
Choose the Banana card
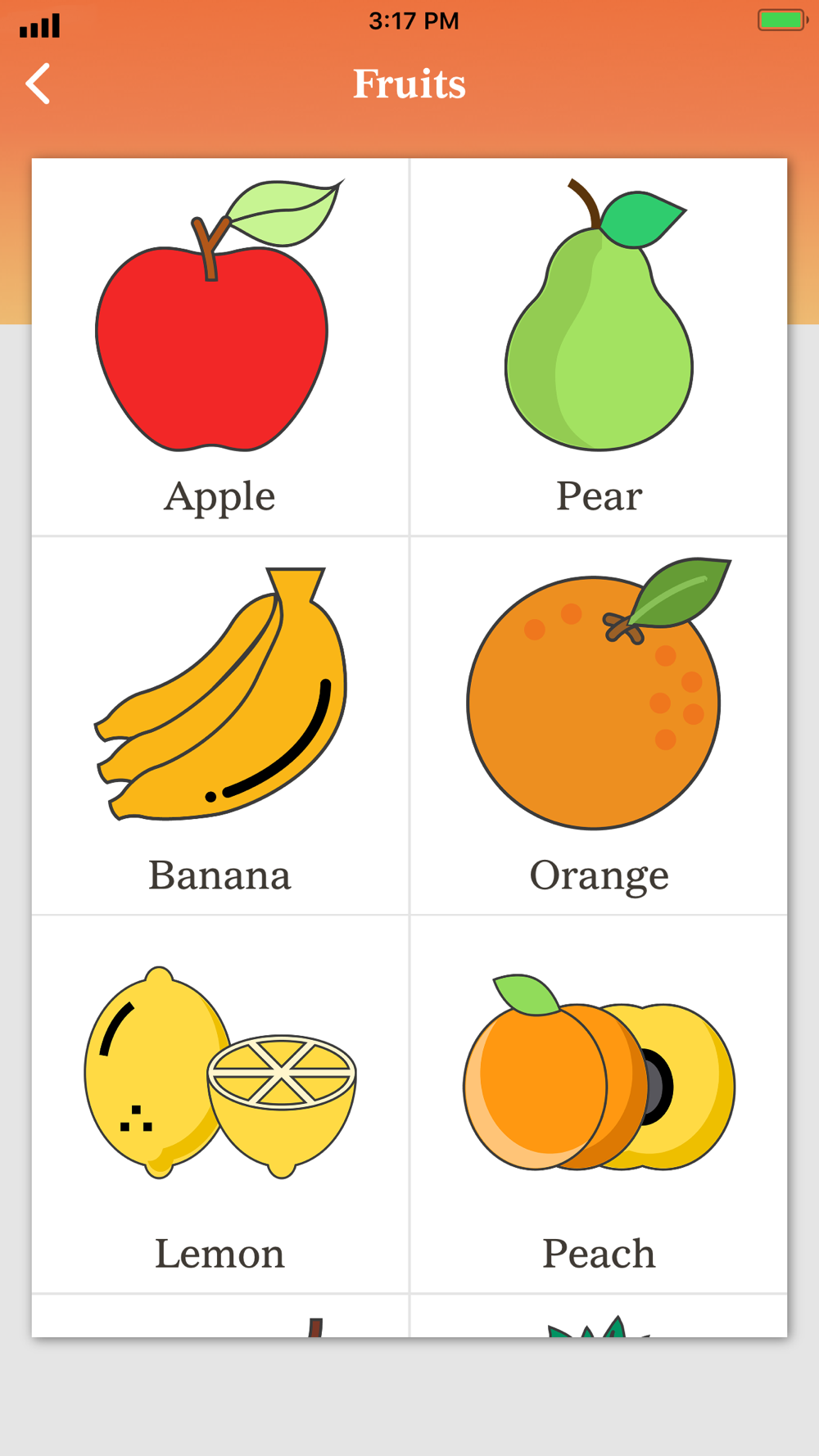[x=219, y=726]
